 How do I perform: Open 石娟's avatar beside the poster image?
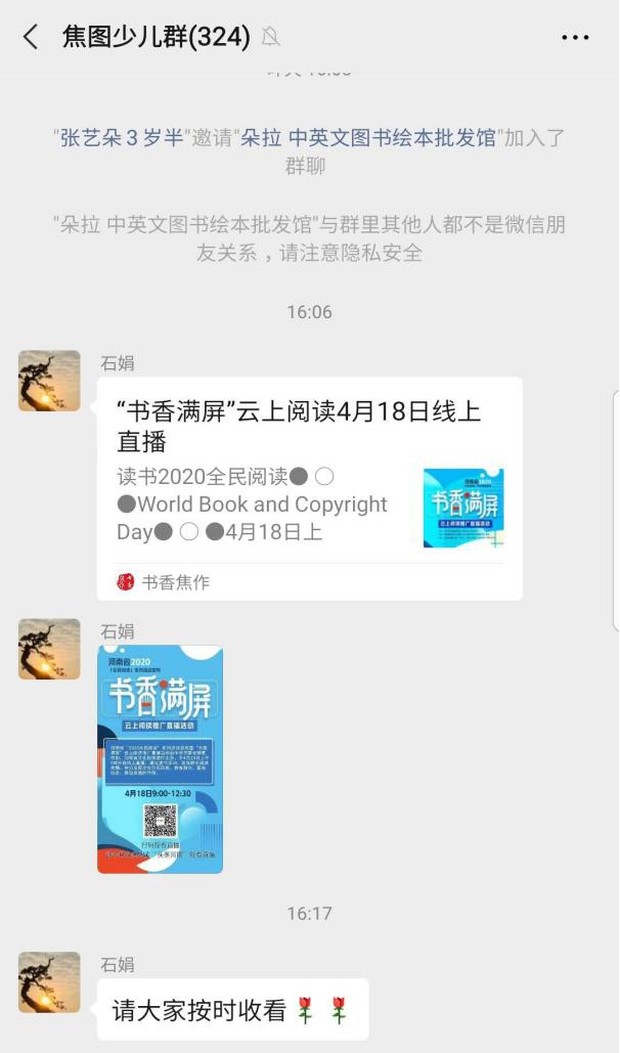tap(49, 649)
